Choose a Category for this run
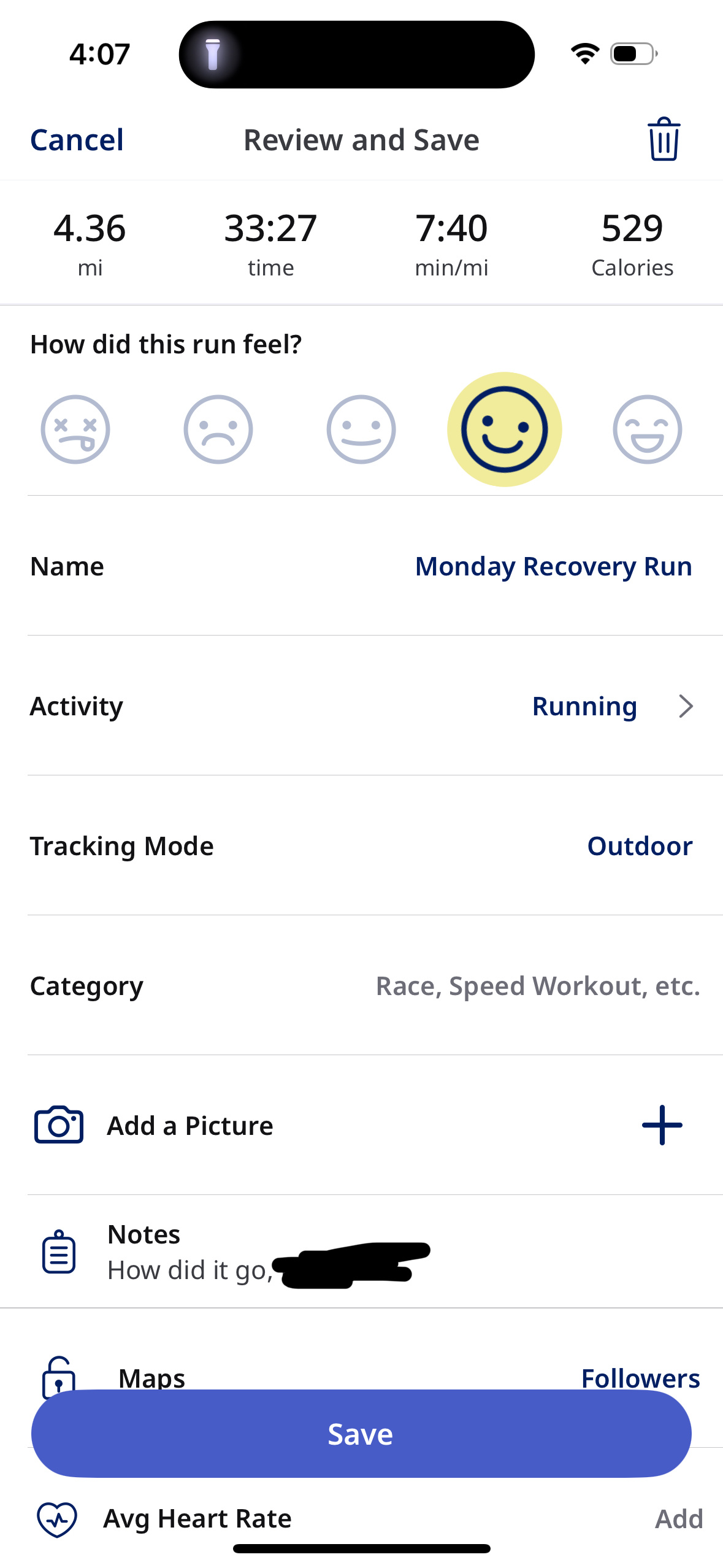The image size is (723, 1568). click(x=537, y=986)
